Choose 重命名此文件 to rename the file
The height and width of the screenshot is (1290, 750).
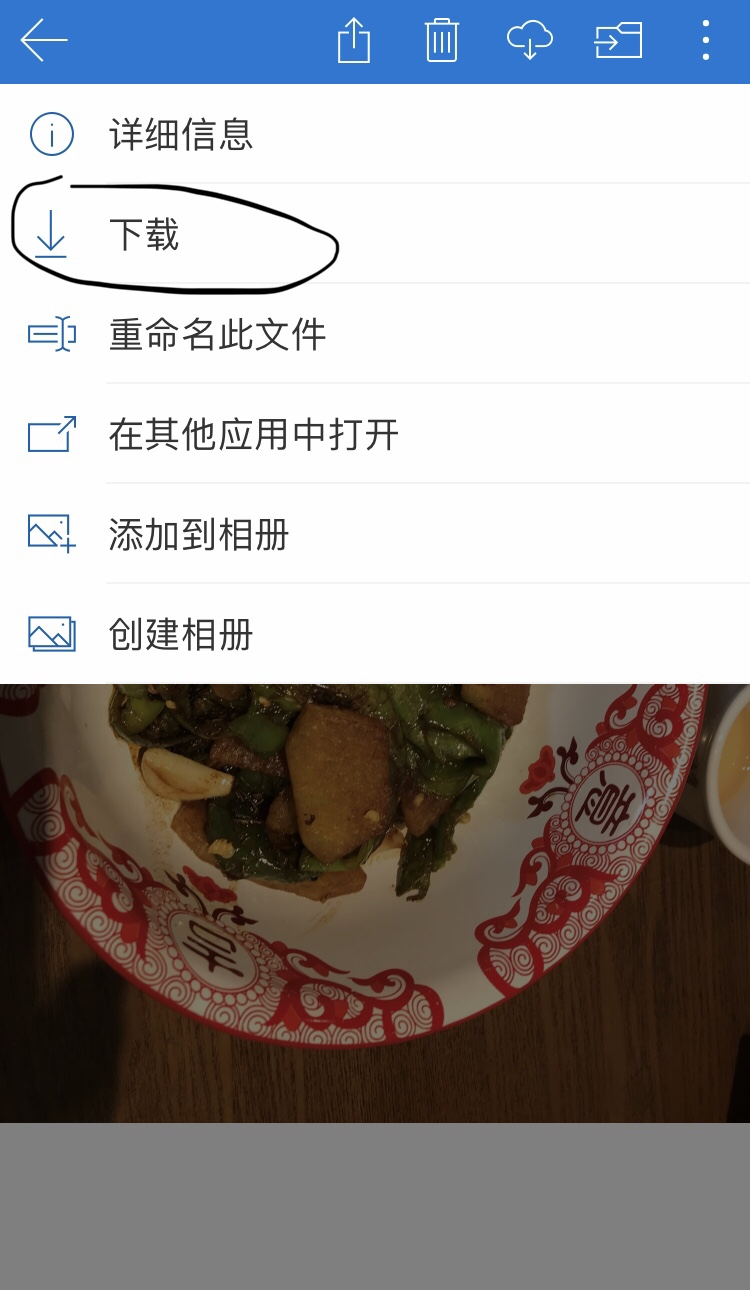point(217,334)
